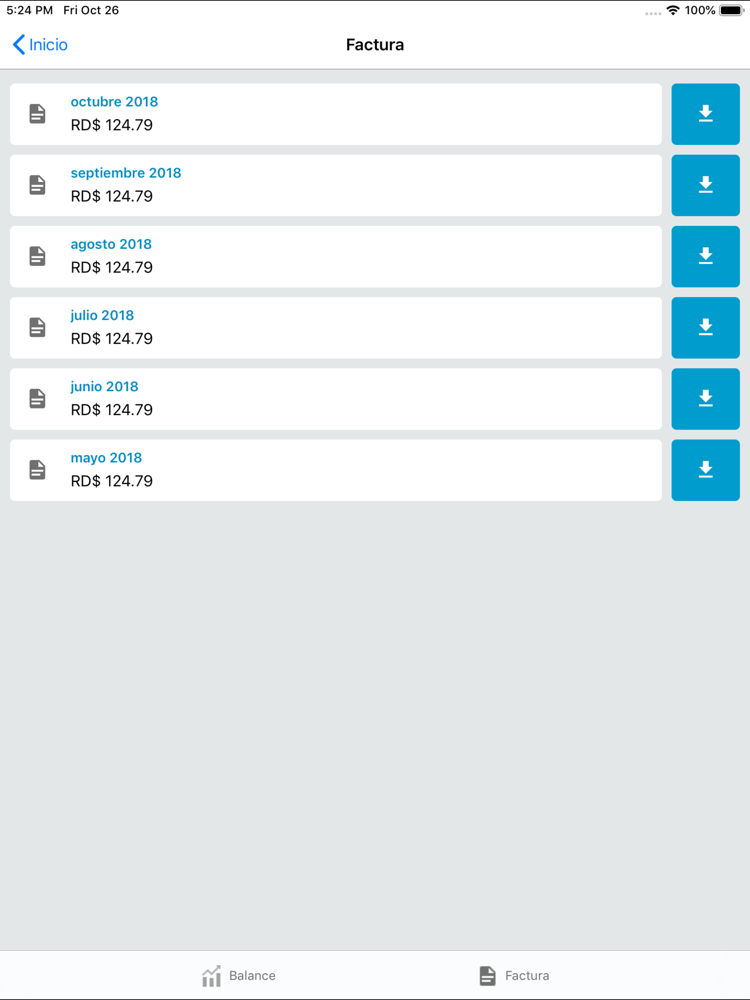The image size is (750, 1000).
Task: Open the mayo 2018 invoice row
Action: [336, 470]
